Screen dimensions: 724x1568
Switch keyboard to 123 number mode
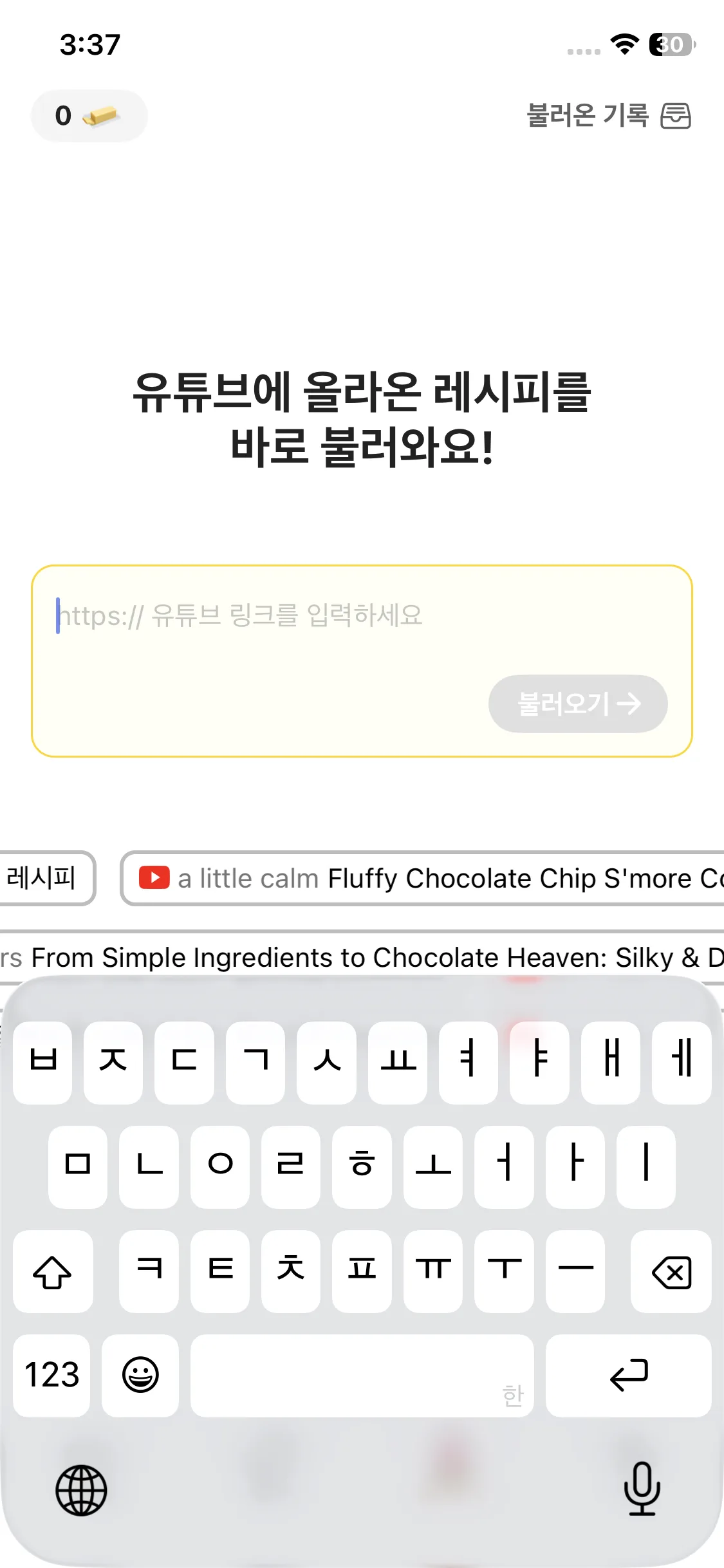tap(51, 1377)
